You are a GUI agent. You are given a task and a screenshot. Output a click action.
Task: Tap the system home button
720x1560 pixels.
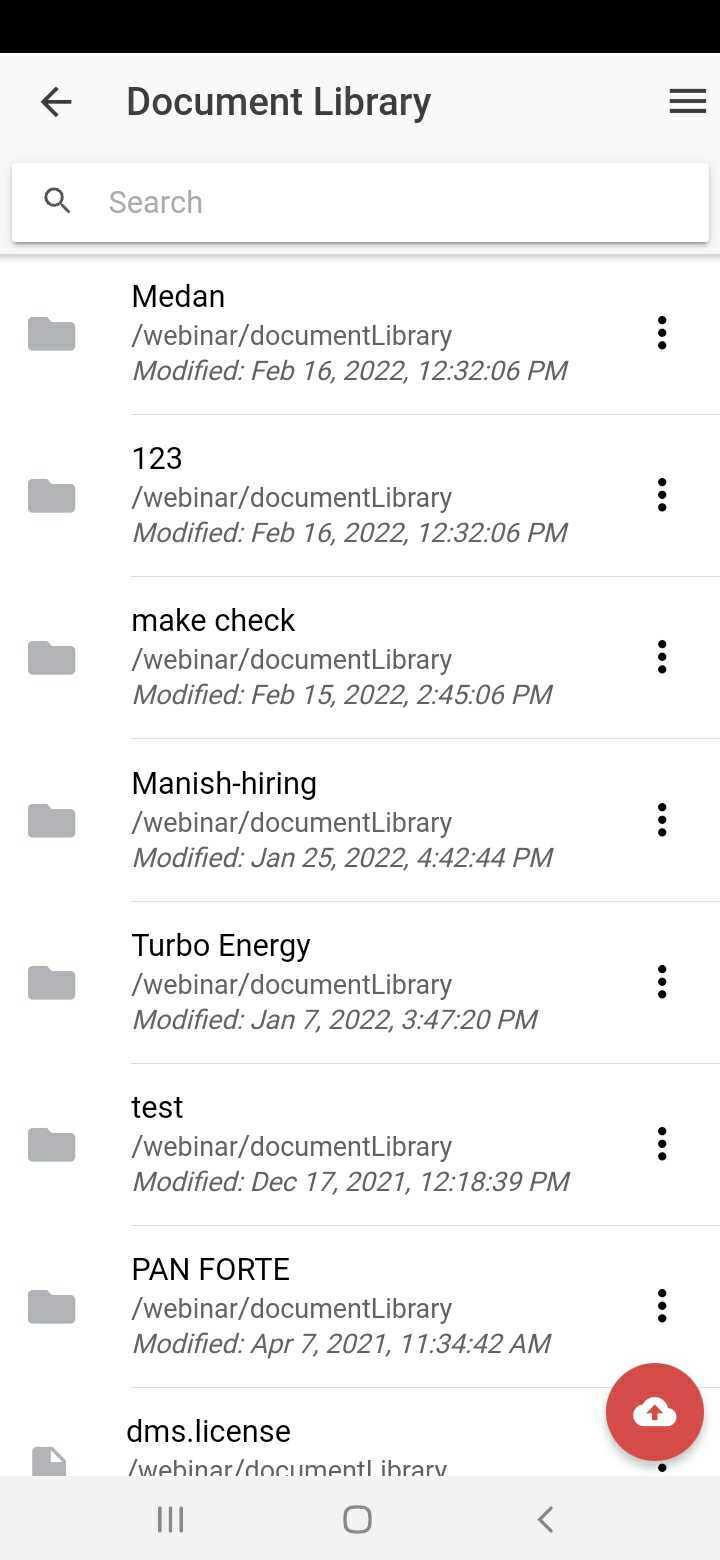click(x=357, y=1519)
